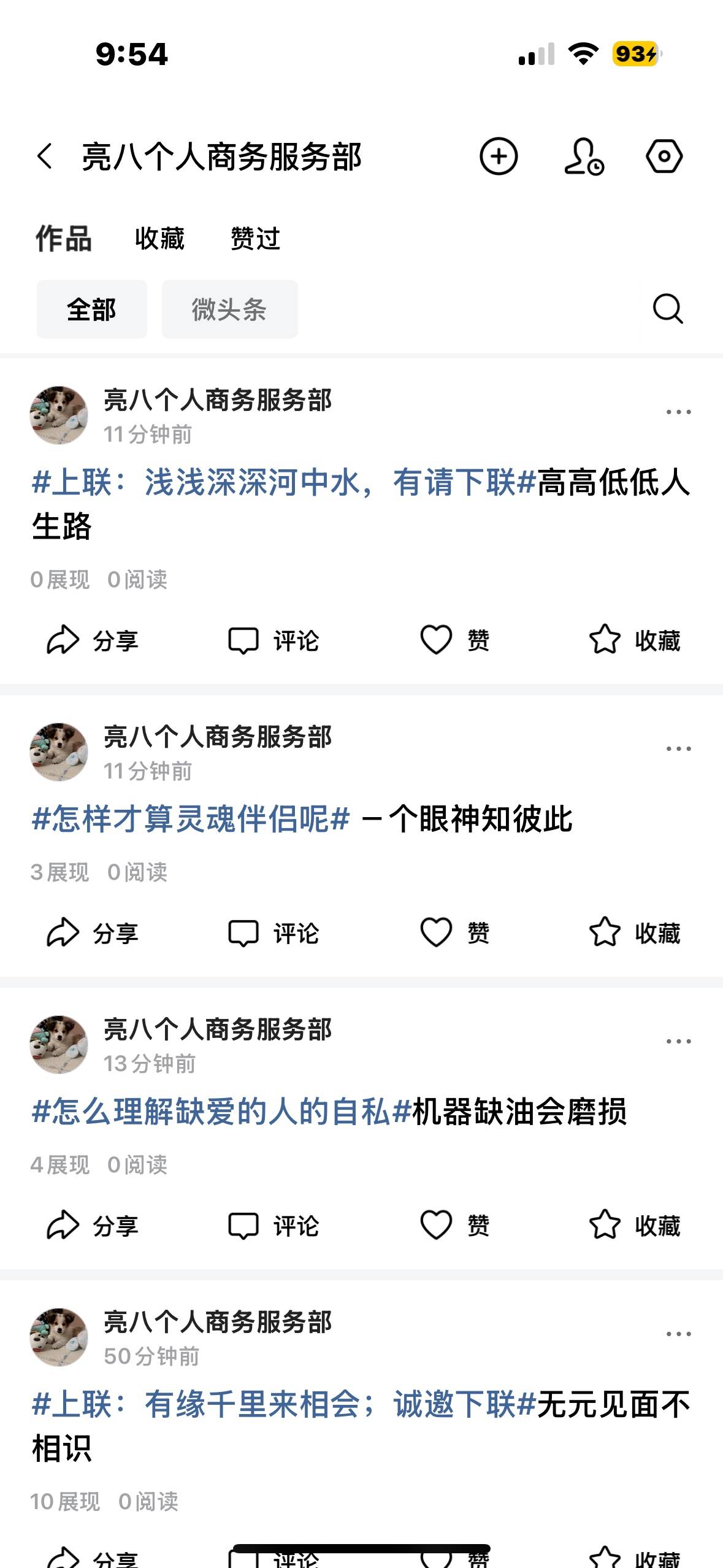Like the 浅浅深深河中水 post
This screenshot has width=723, height=1568.
click(454, 640)
